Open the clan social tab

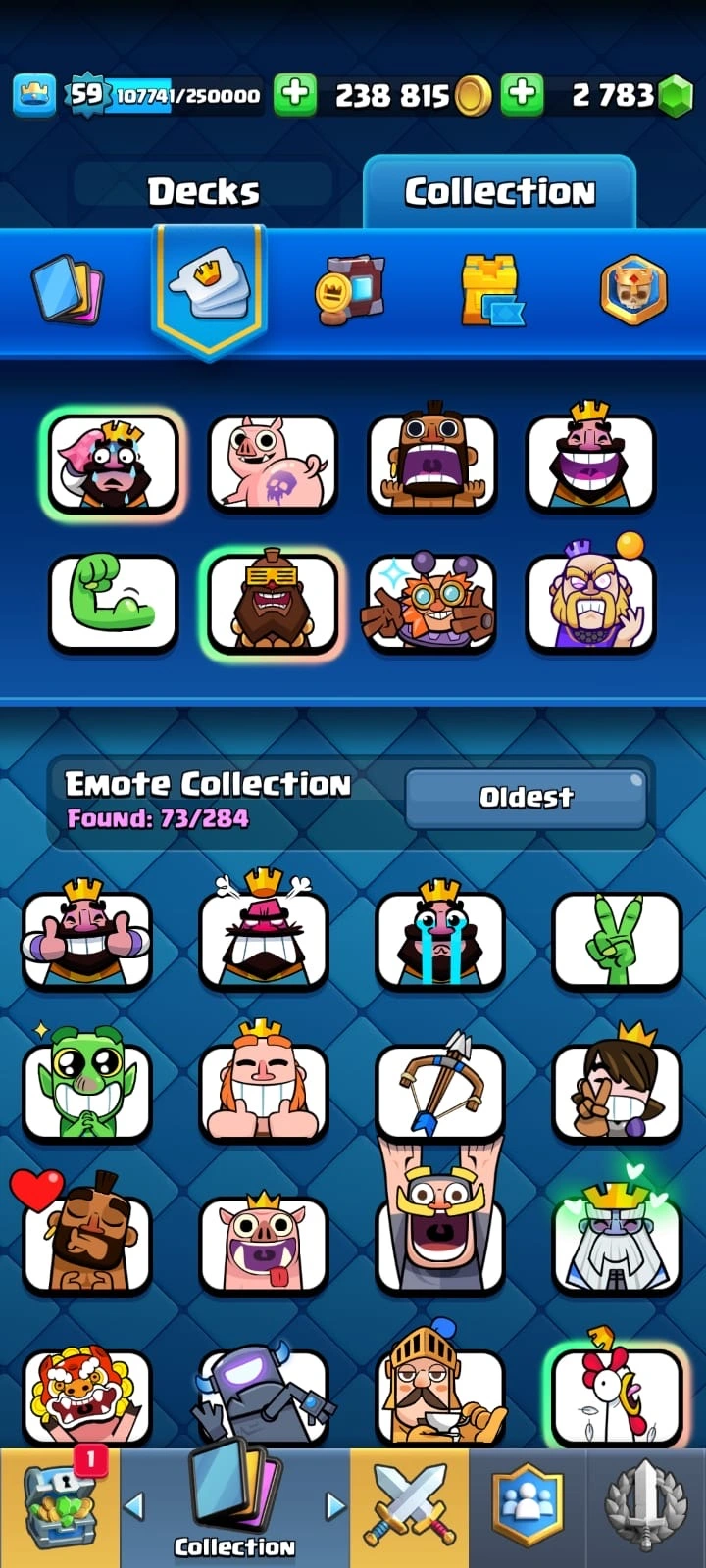click(528, 1507)
